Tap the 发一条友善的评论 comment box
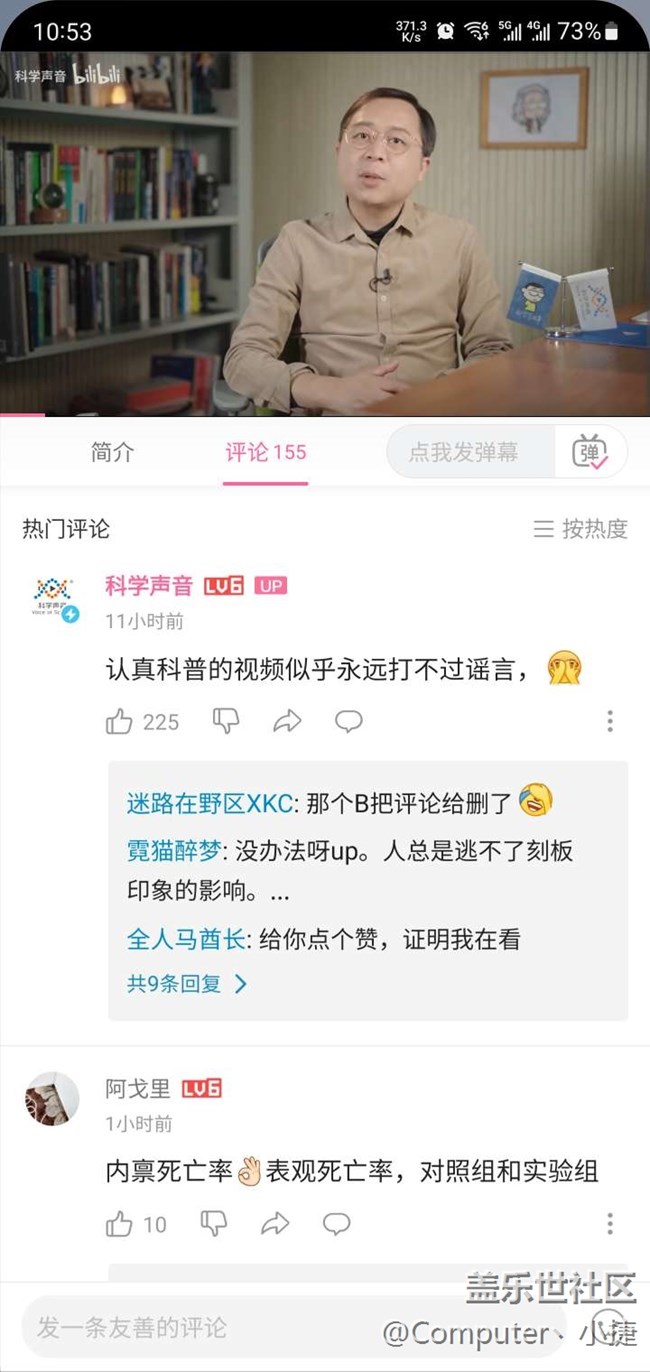This screenshot has height=1372, width=650. click(x=200, y=1327)
